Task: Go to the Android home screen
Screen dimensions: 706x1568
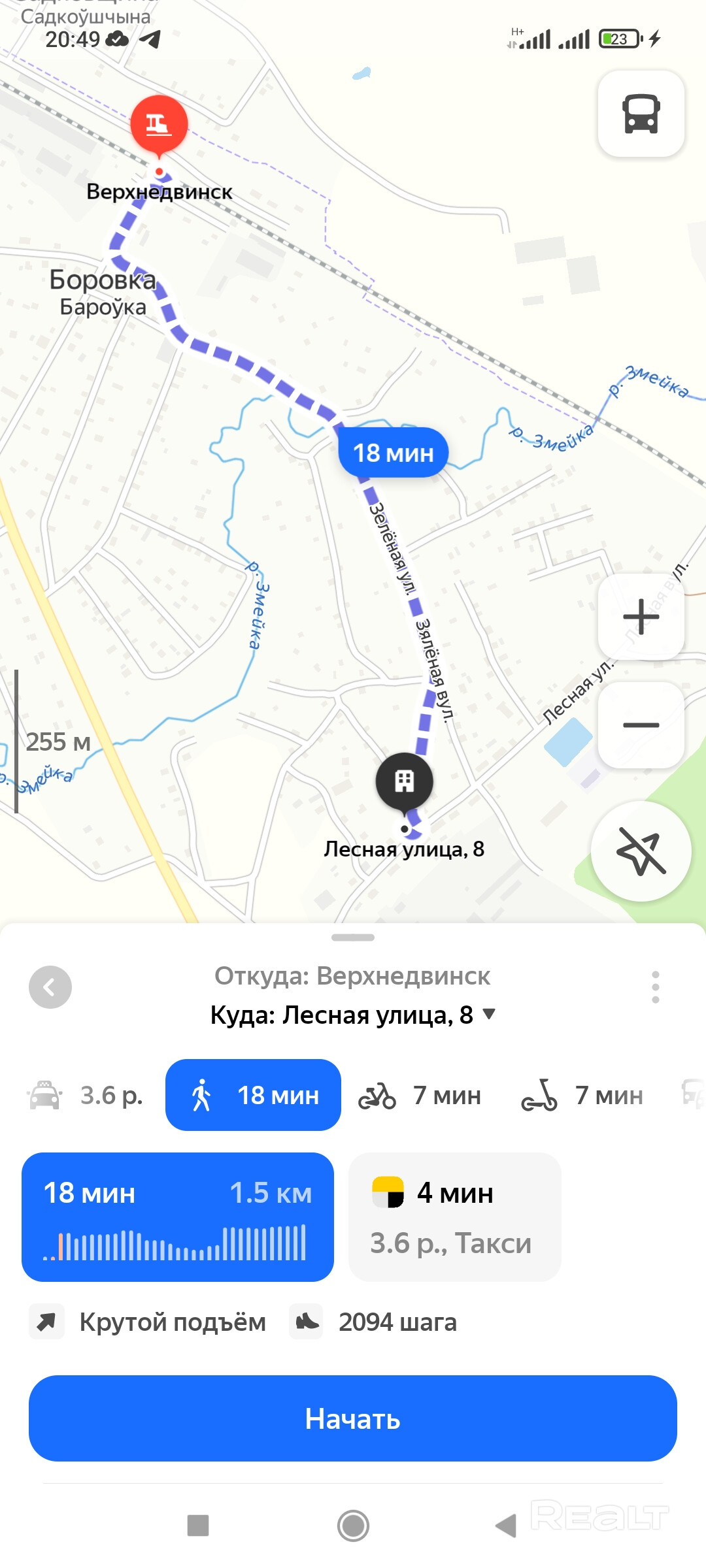Action: (353, 1526)
